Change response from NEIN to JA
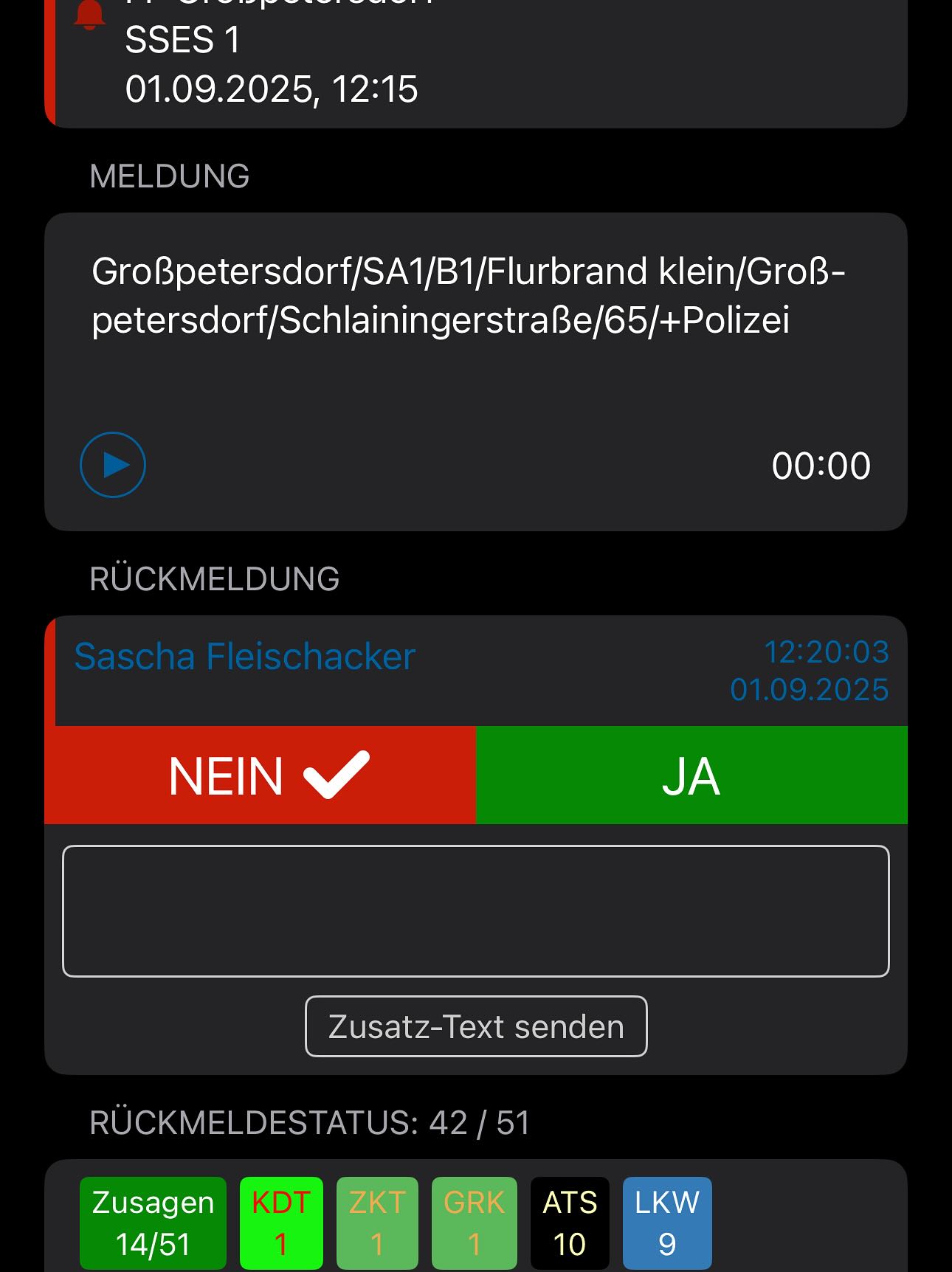 (x=690, y=775)
